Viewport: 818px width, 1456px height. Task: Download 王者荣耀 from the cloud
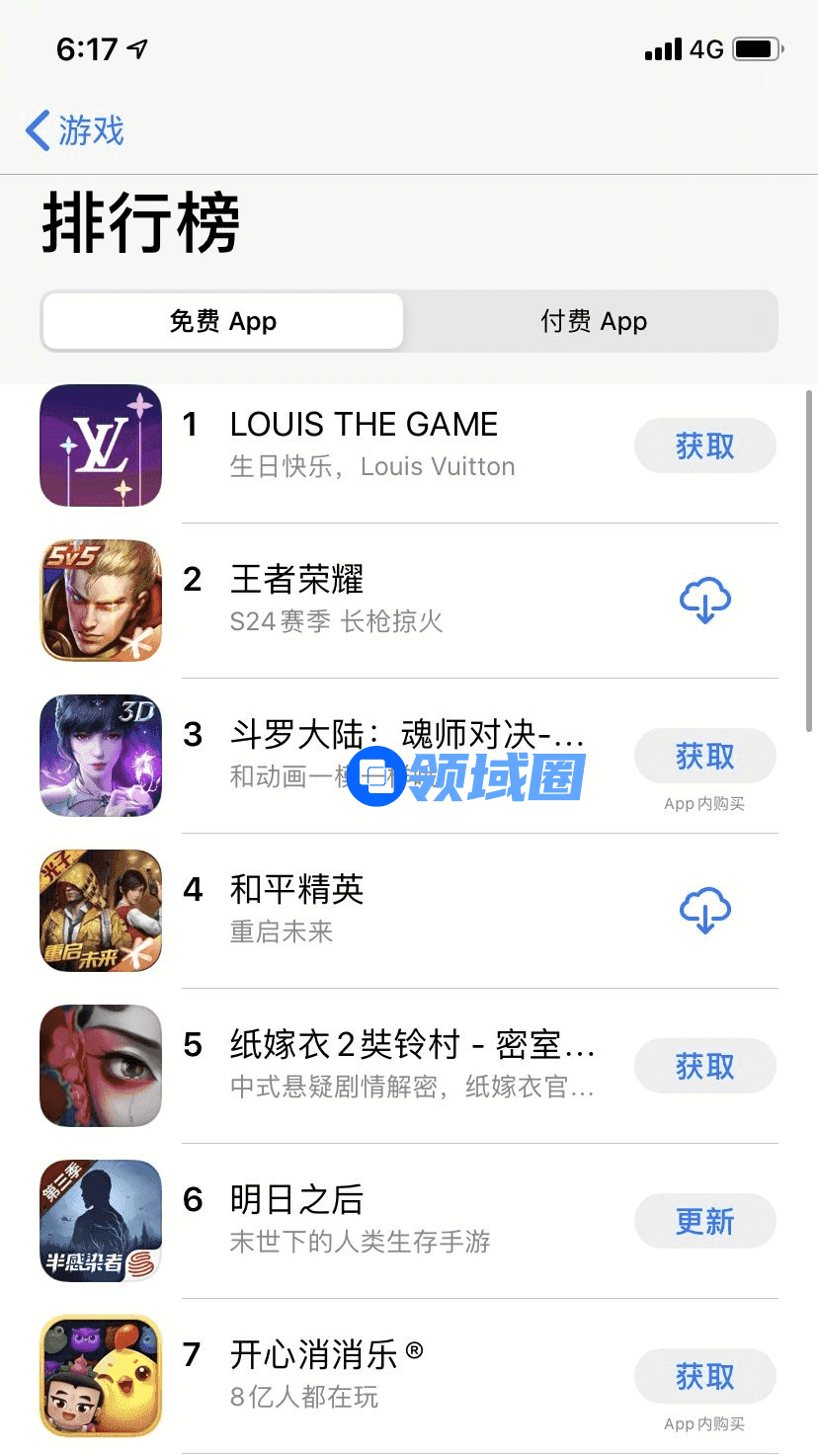click(x=704, y=600)
